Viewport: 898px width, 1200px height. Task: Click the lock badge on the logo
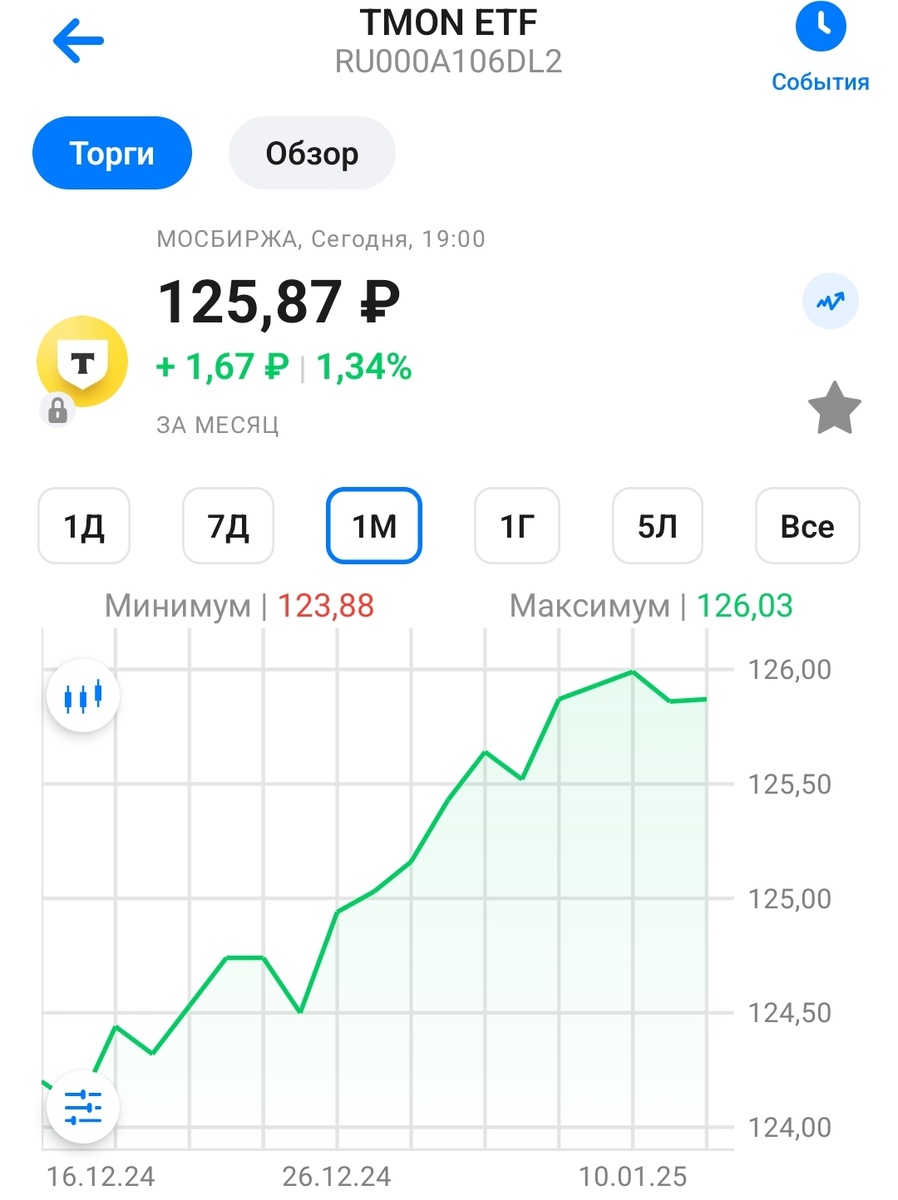point(57,410)
